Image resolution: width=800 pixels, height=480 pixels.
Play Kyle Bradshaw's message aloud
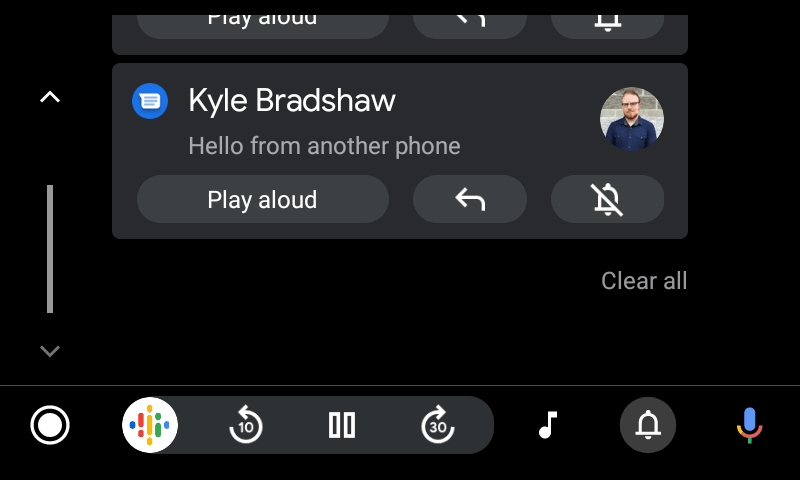click(262, 199)
